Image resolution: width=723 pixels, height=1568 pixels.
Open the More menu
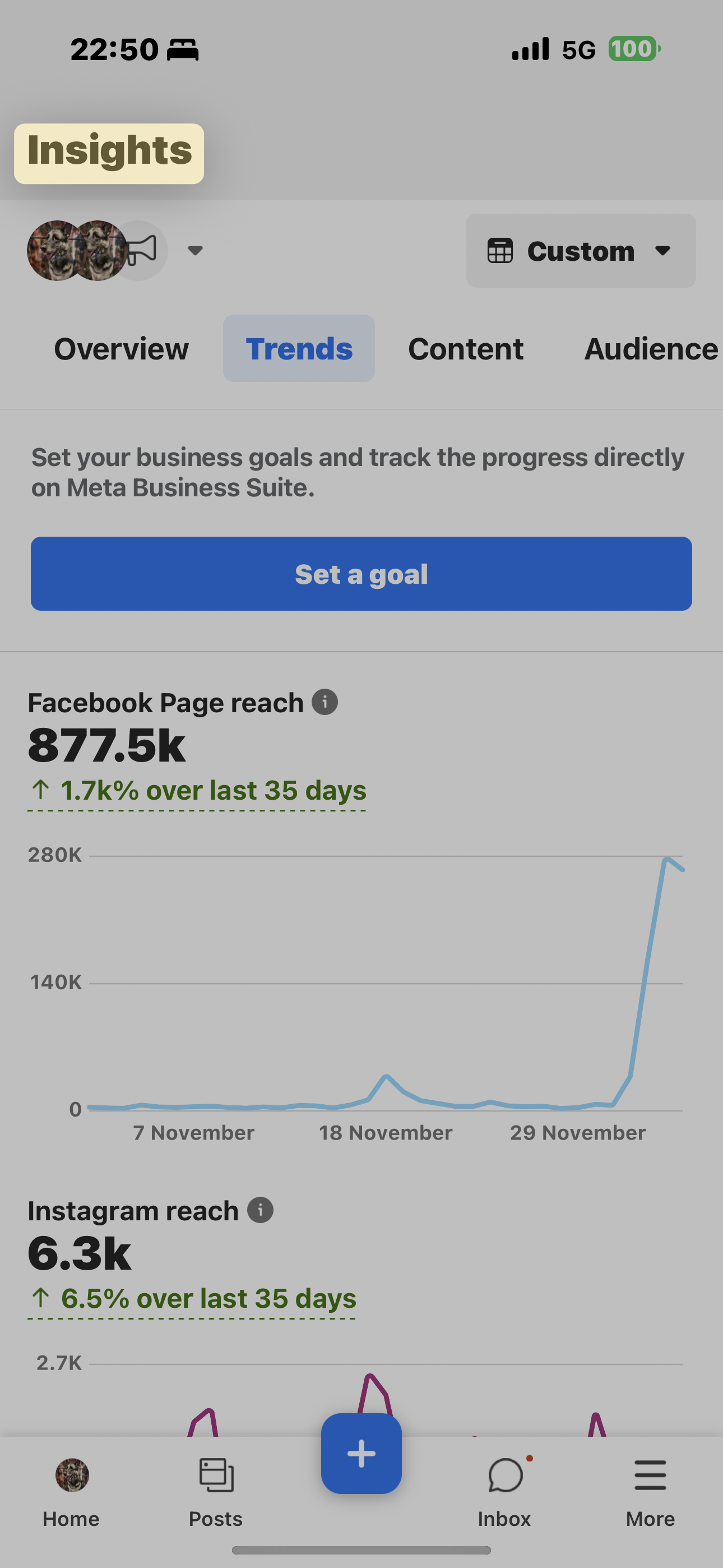pos(650,1492)
